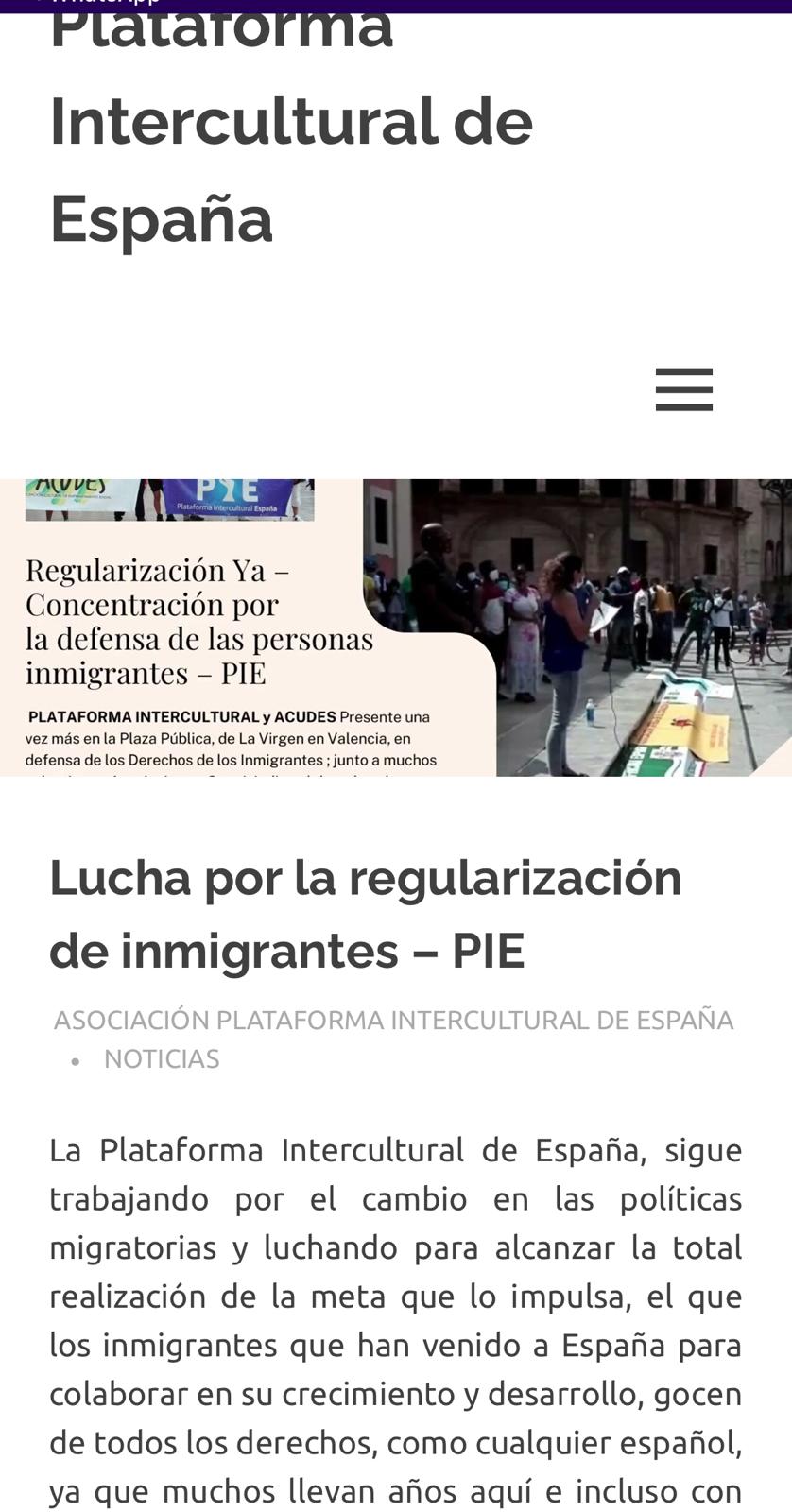View posts by Asociación Plataforma Intercultural de España
Screen dimensions: 792x1512
click(x=393, y=1020)
